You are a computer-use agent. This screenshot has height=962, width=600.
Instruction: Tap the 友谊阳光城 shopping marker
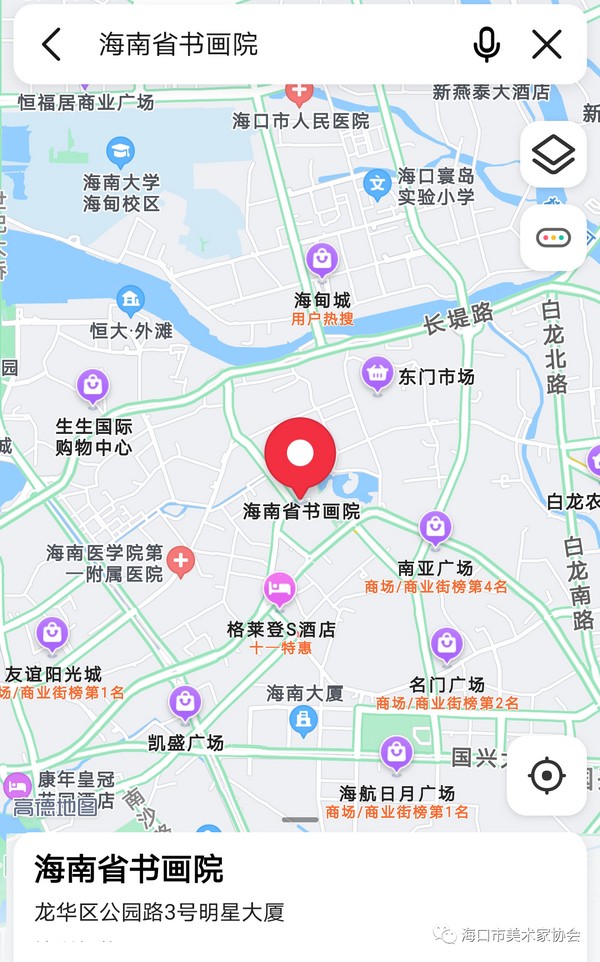tap(52, 634)
